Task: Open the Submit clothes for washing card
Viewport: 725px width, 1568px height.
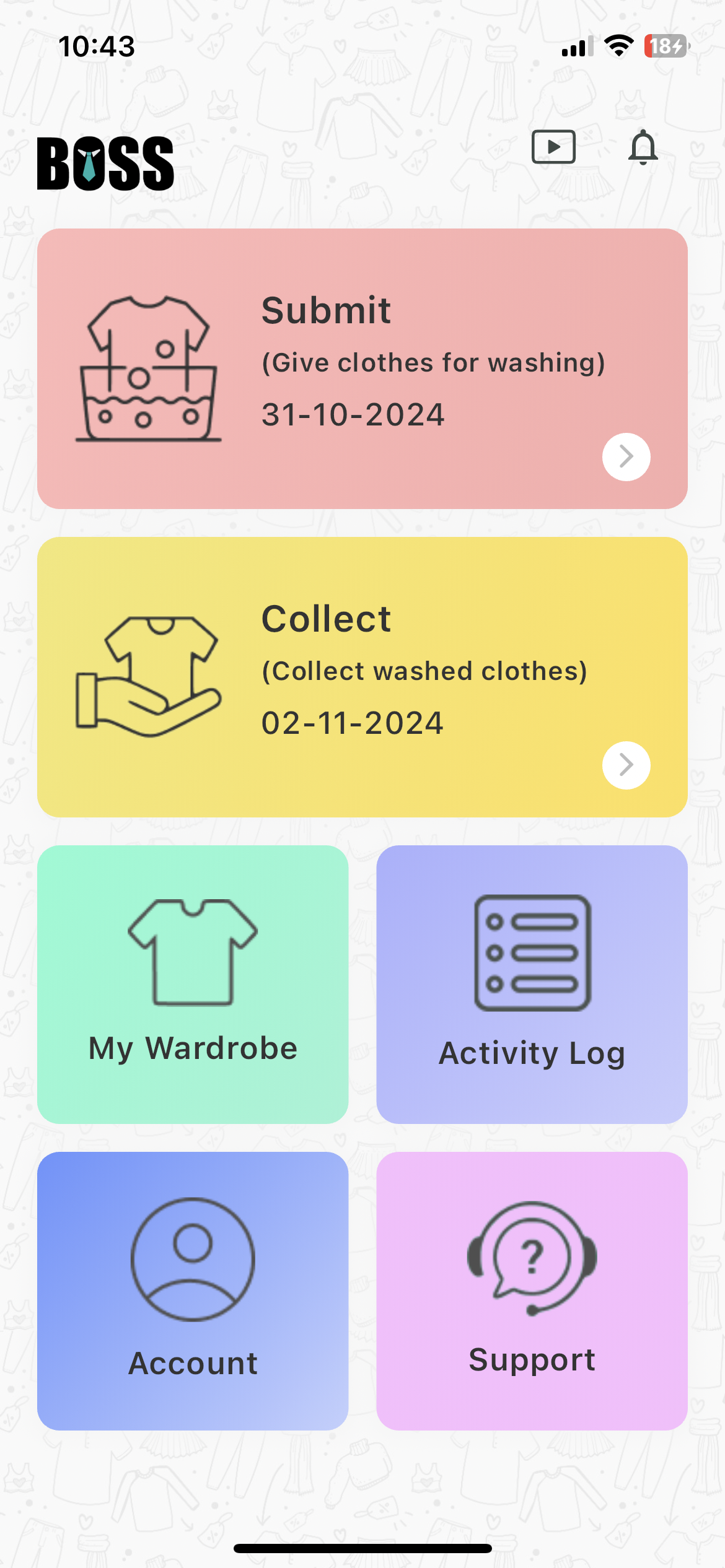Action: click(x=362, y=368)
